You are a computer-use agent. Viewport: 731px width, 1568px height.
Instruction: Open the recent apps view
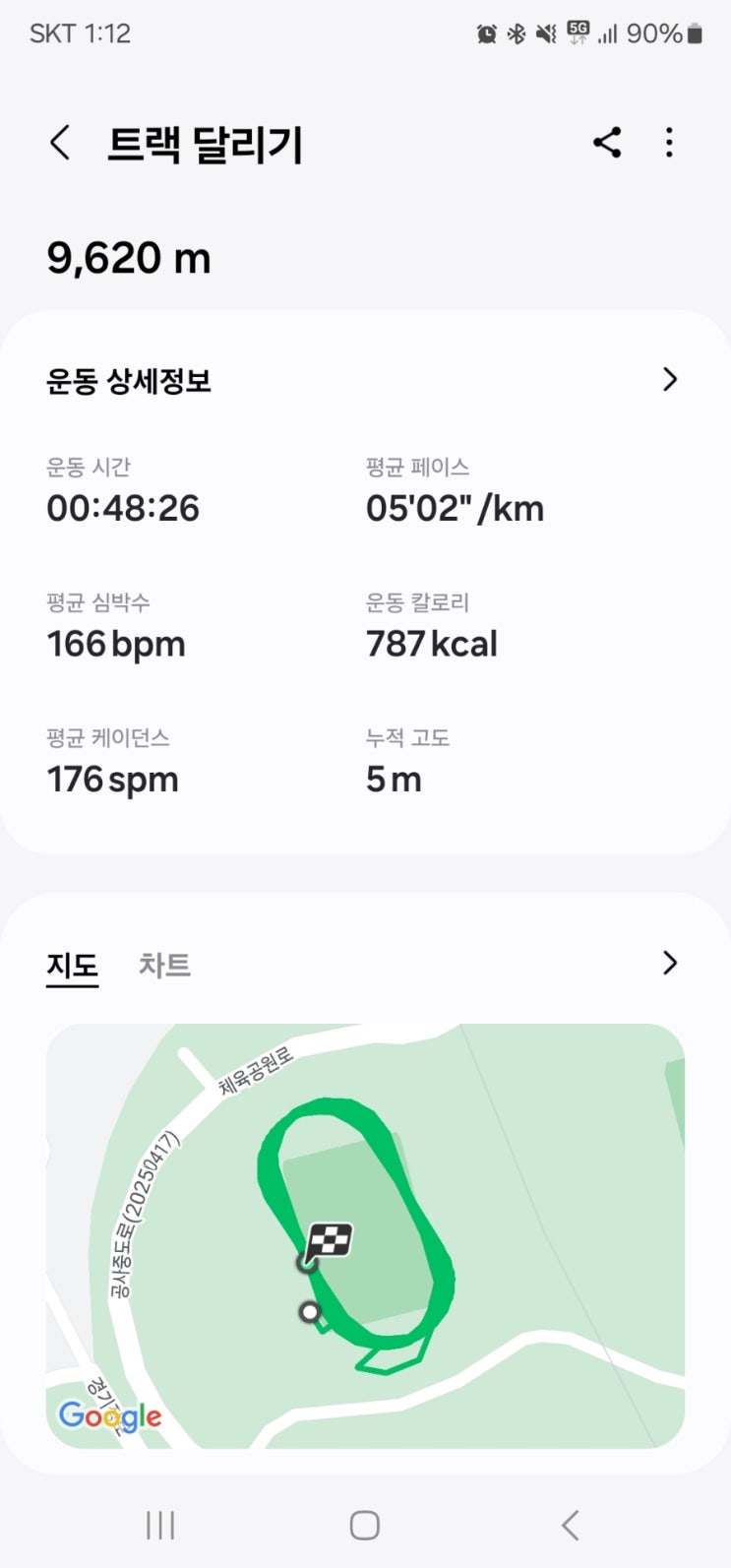[160, 1525]
